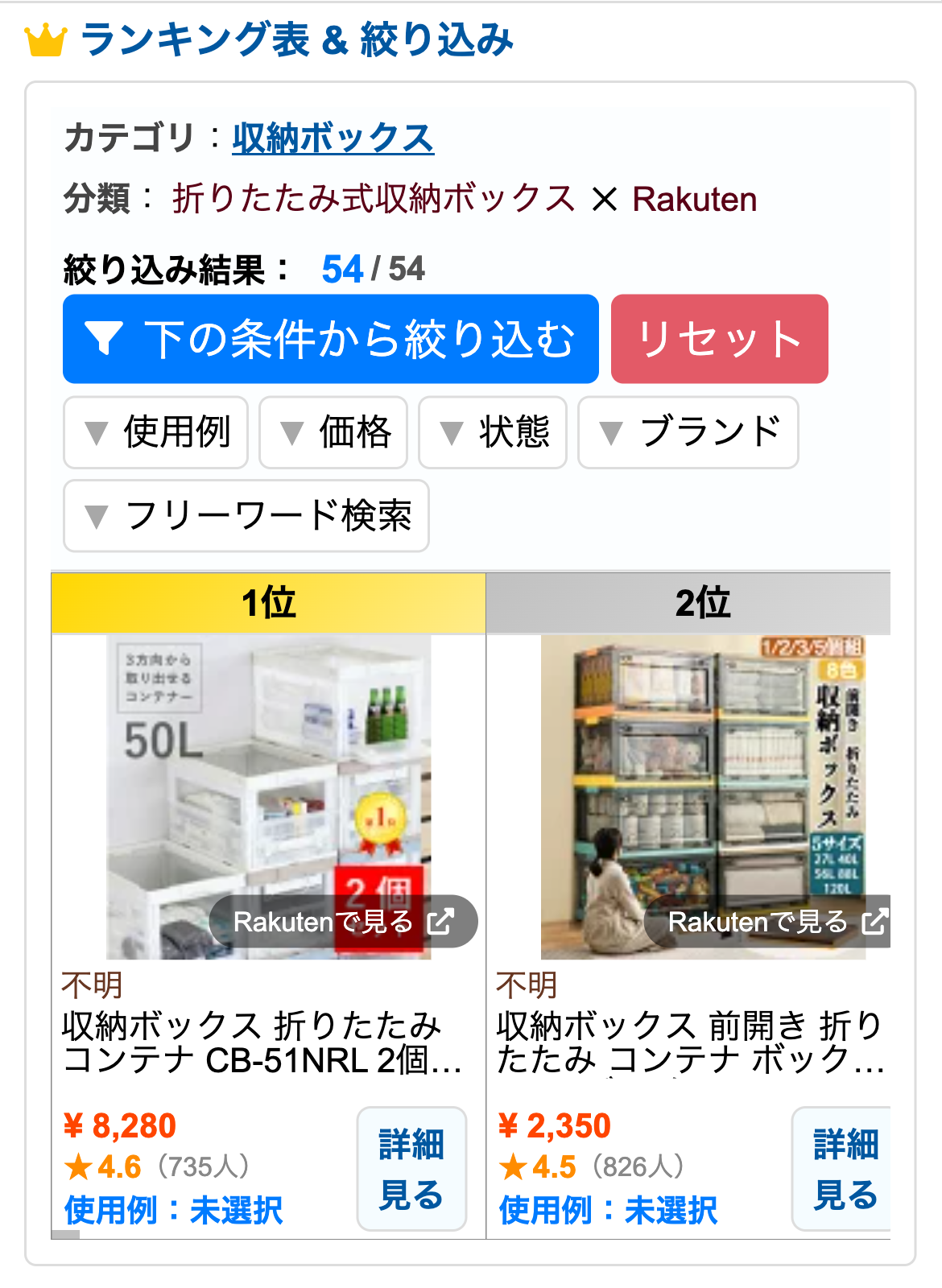Expand the ブランド filter dropdown

[x=688, y=432]
